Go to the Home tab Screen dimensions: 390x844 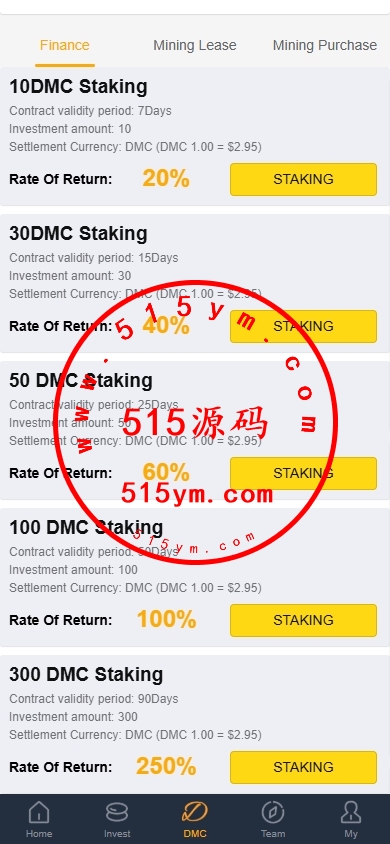click(39, 819)
